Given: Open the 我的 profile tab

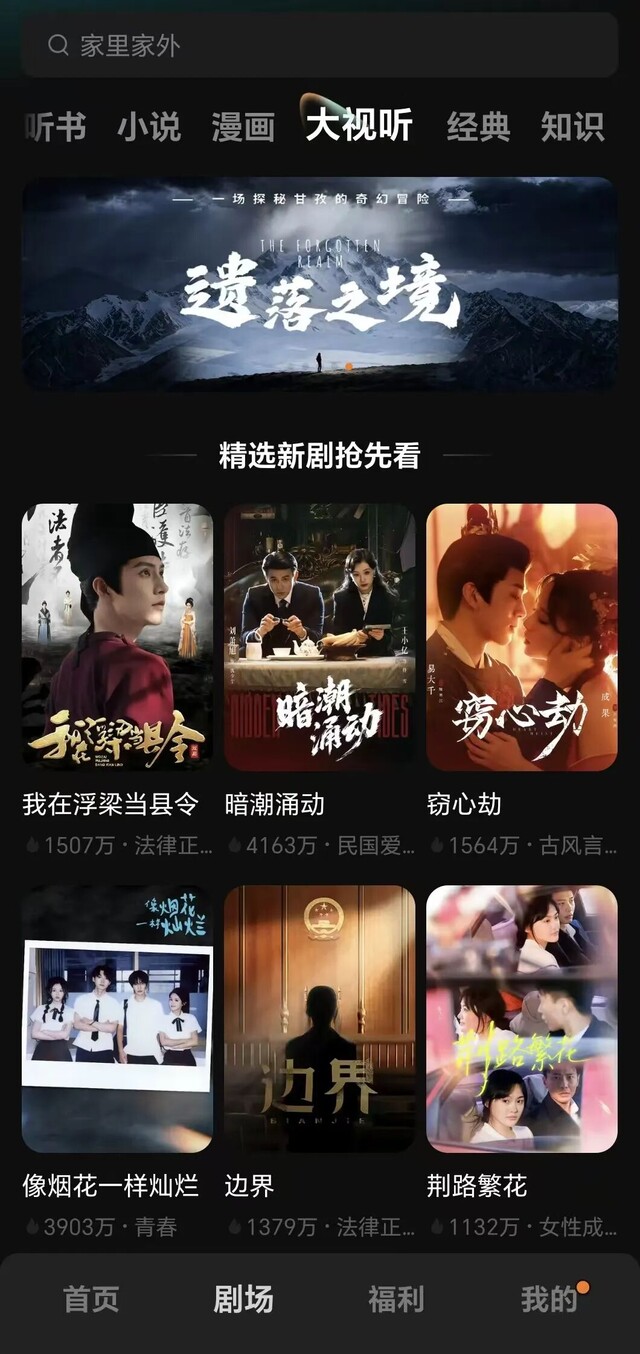Looking at the screenshot, I should pos(549,1299).
